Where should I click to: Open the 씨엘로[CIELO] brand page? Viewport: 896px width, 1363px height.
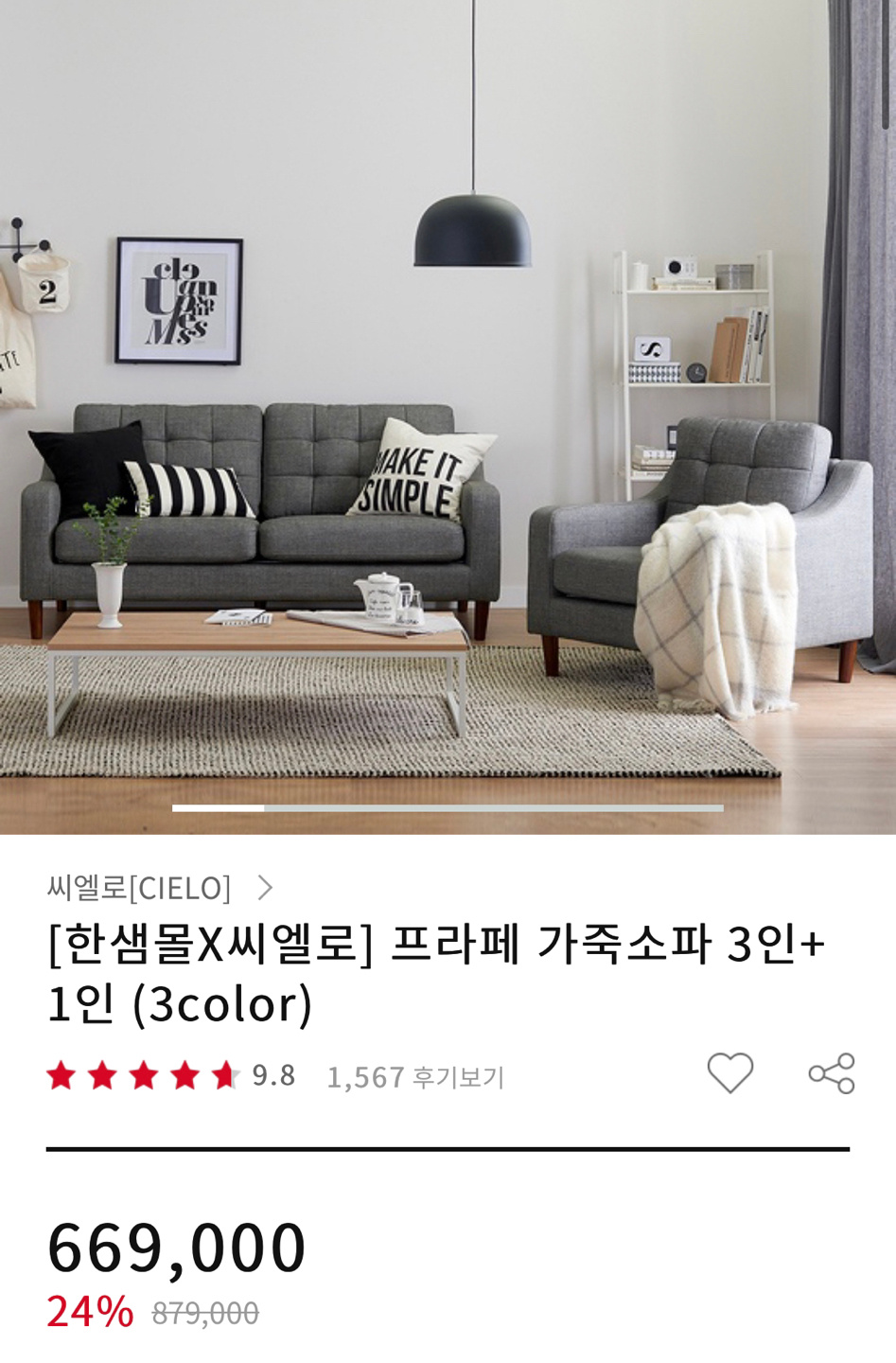(x=159, y=888)
